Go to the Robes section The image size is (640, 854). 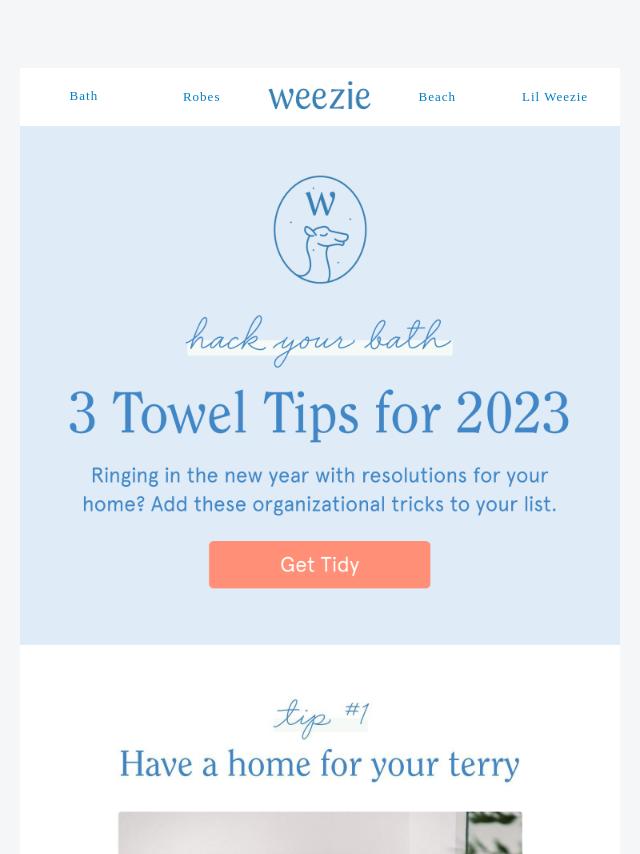201,97
